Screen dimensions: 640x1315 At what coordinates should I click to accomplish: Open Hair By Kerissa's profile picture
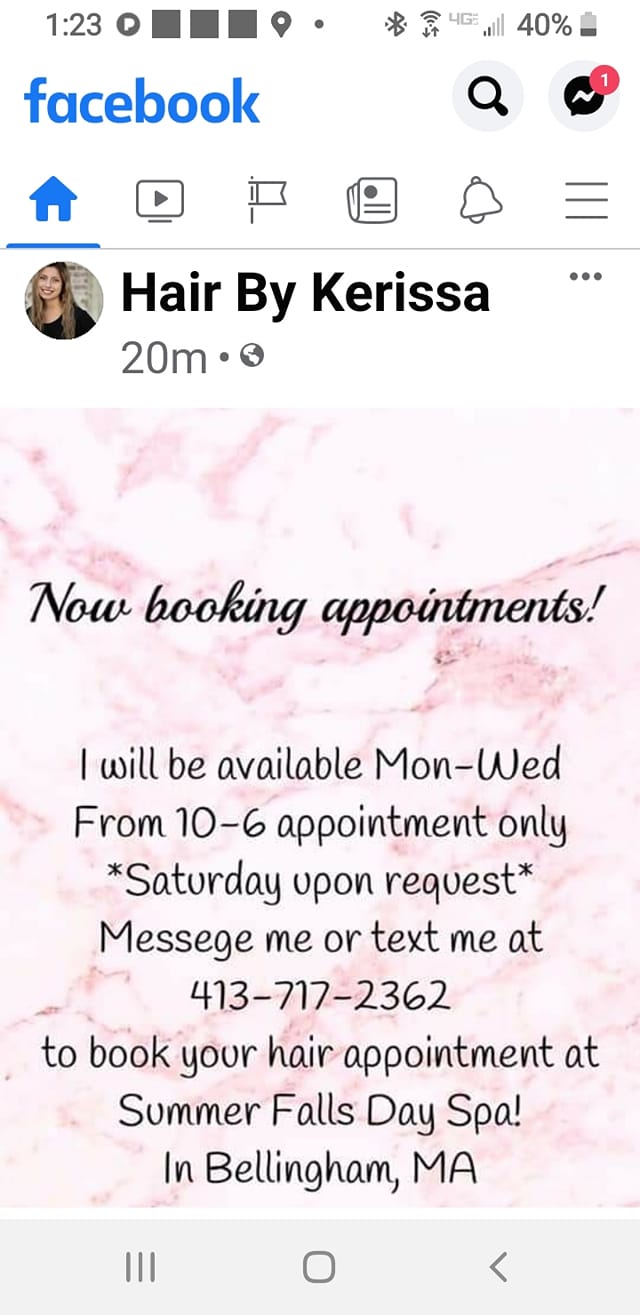(64, 301)
